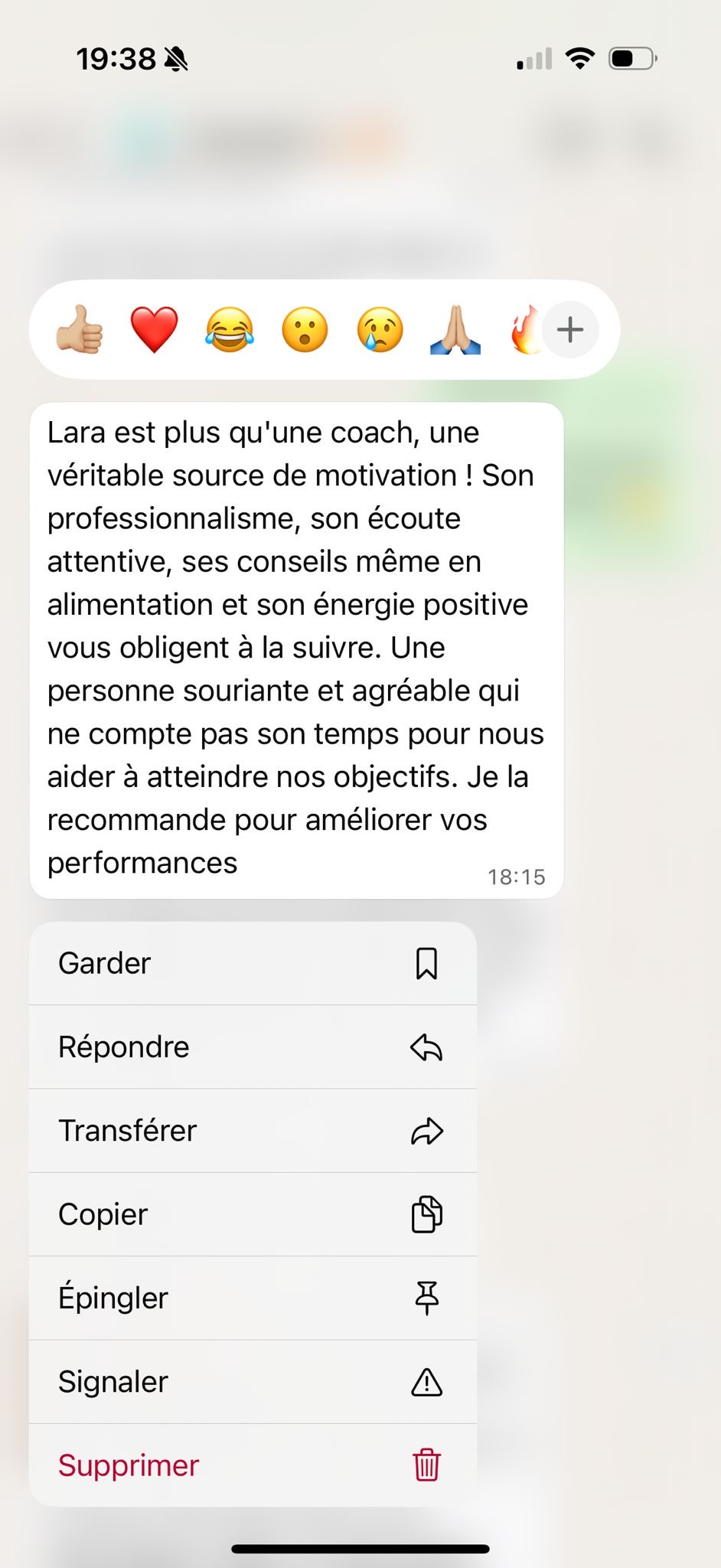This screenshot has height=1568, width=721.
Task: React with the crying face emoji
Action: 380,330
